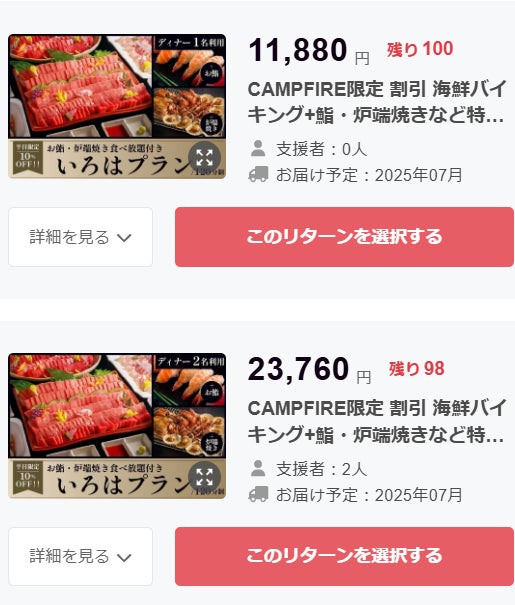
Task: Enlarge the 23,760 yen plan image
Action: (x=204, y=477)
